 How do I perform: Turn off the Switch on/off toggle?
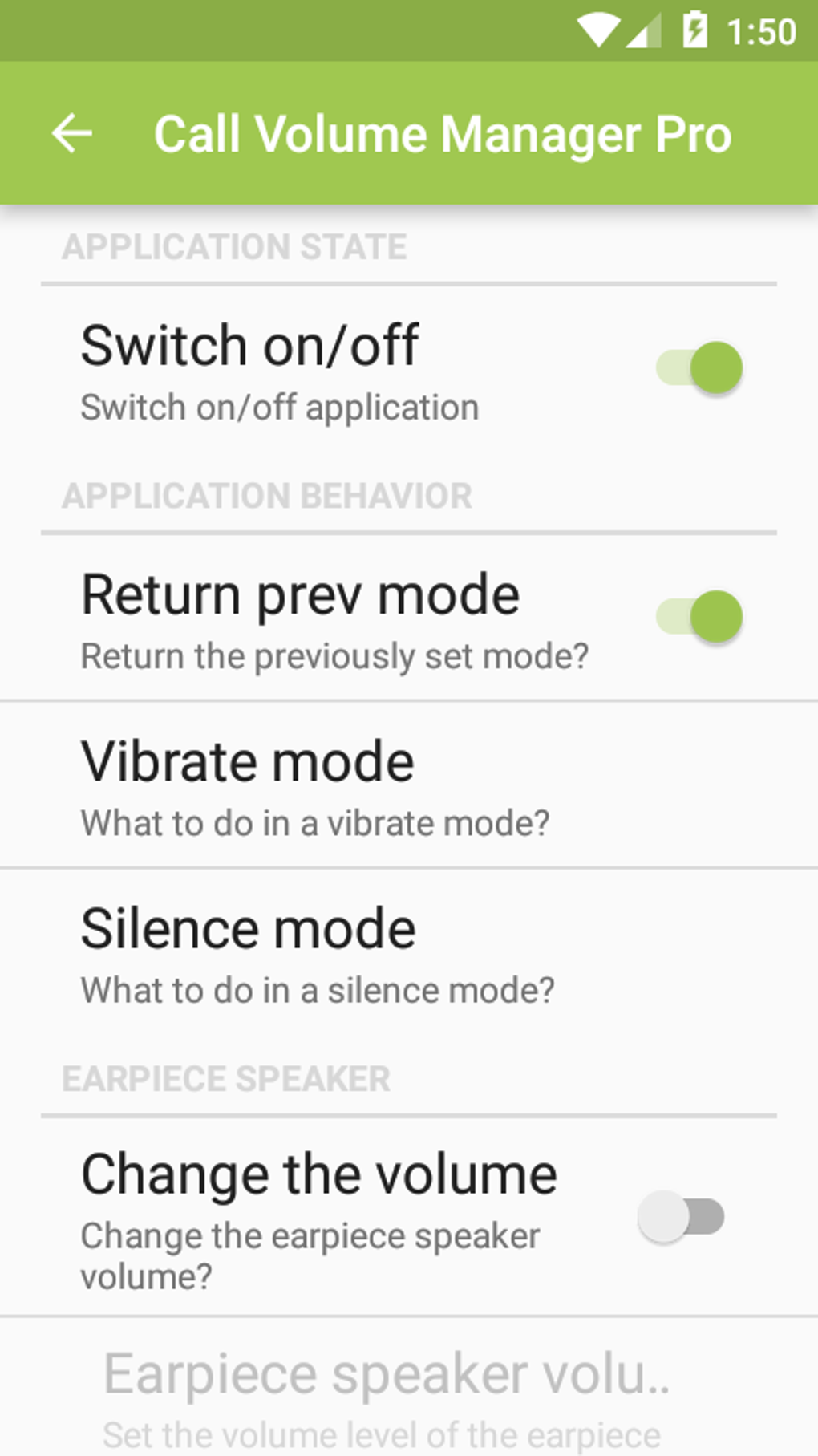(x=699, y=368)
